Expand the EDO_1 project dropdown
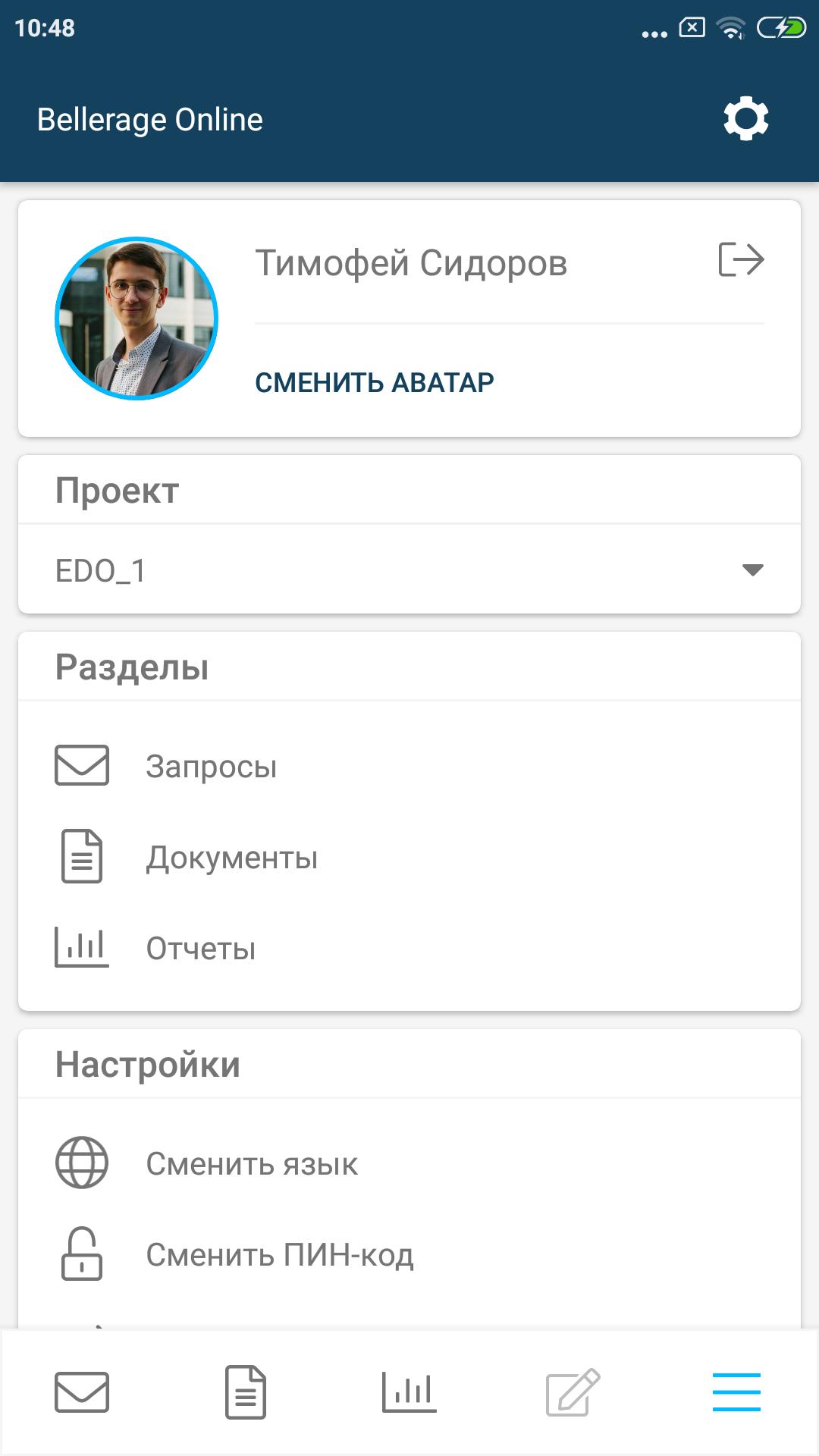The height and width of the screenshot is (1456, 819). pos(409,570)
